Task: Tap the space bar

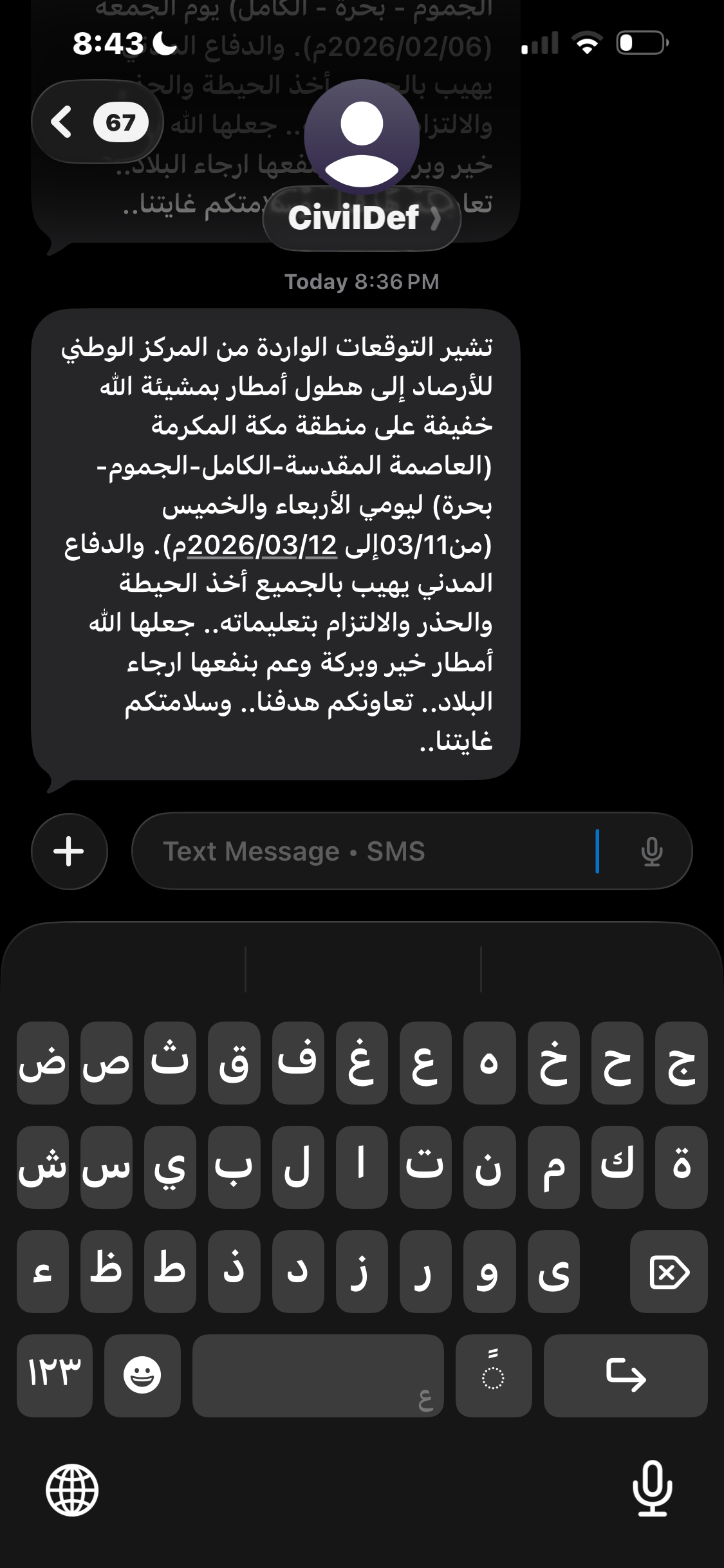Action: tap(318, 1376)
